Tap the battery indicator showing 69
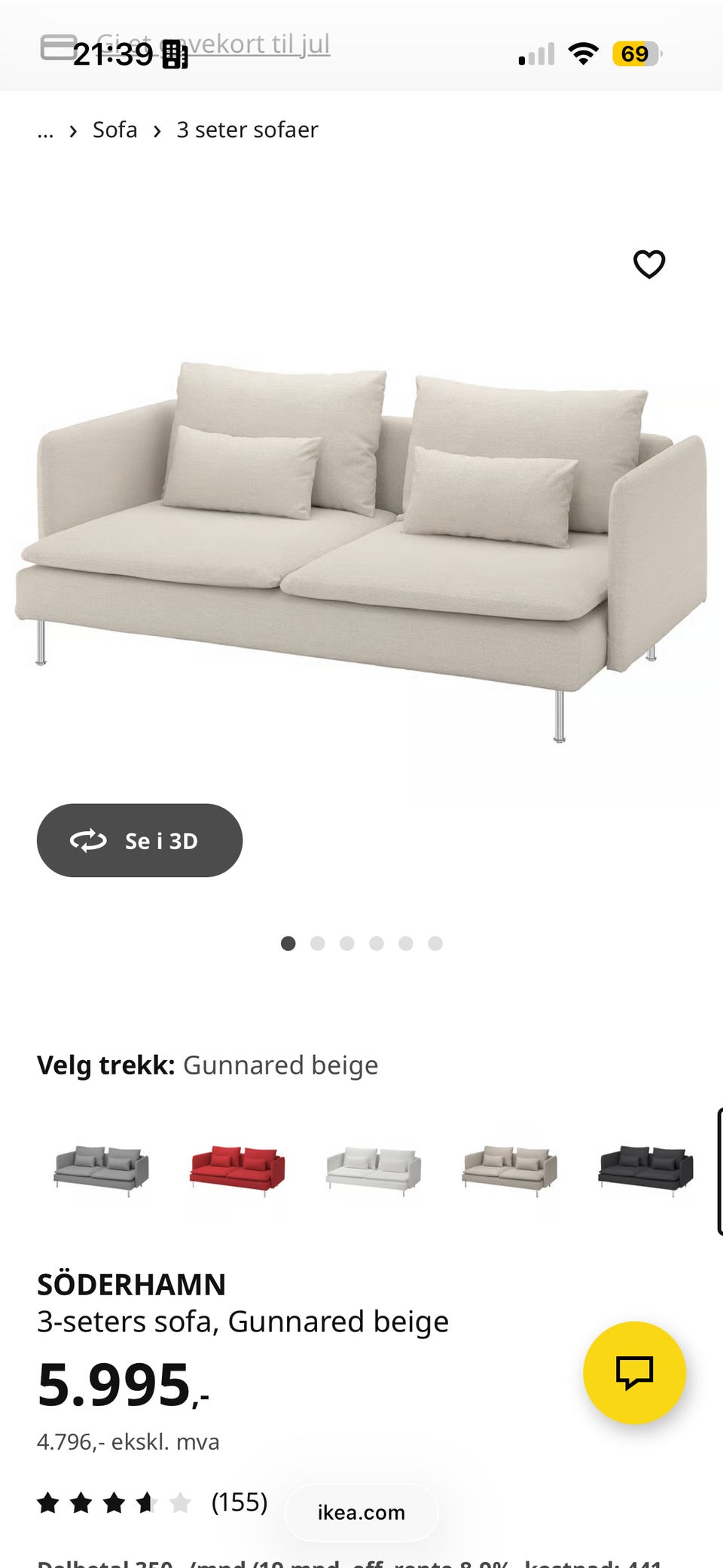Screen dimensions: 723x1568 [635, 53]
